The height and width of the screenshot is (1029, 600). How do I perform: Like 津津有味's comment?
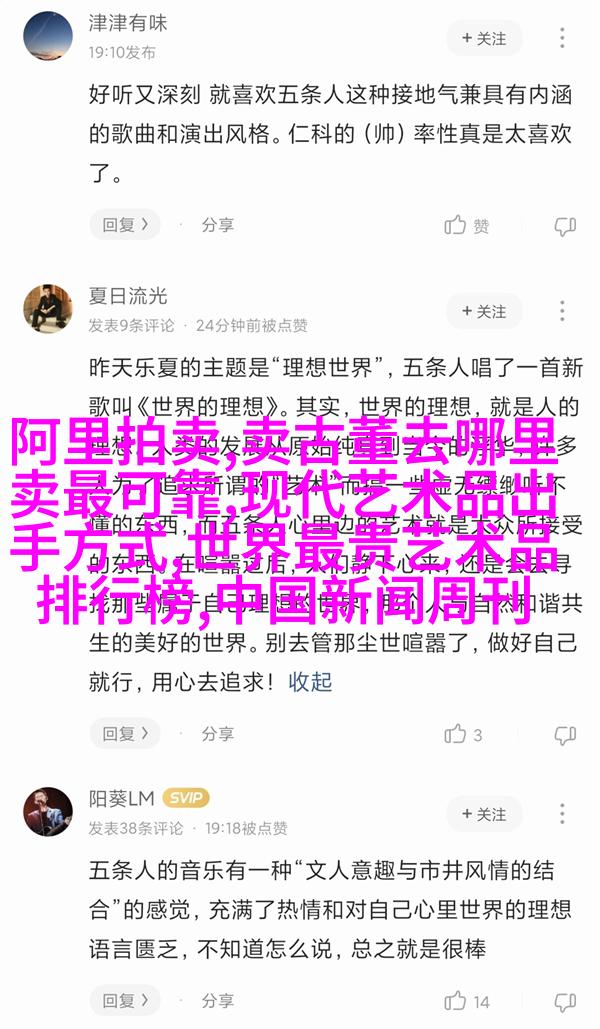(467, 226)
